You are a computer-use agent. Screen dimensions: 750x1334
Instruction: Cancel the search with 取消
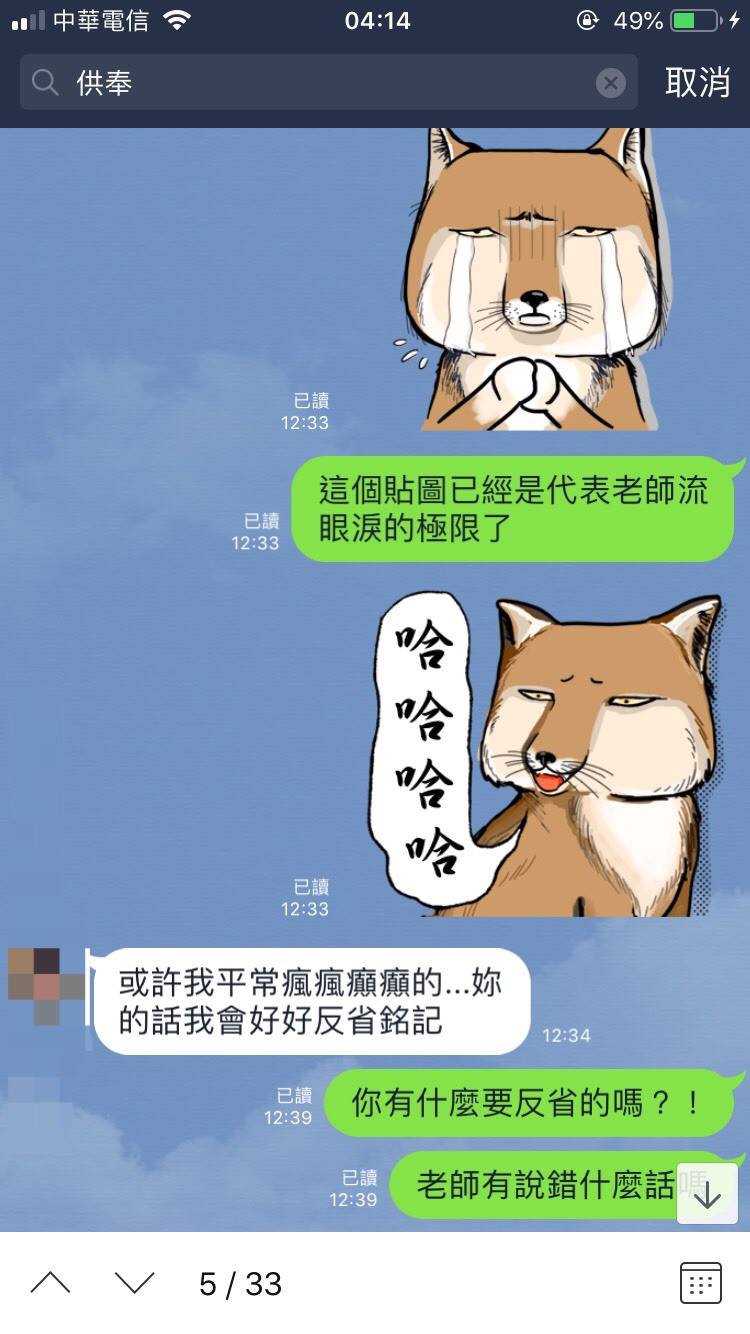(x=697, y=83)
